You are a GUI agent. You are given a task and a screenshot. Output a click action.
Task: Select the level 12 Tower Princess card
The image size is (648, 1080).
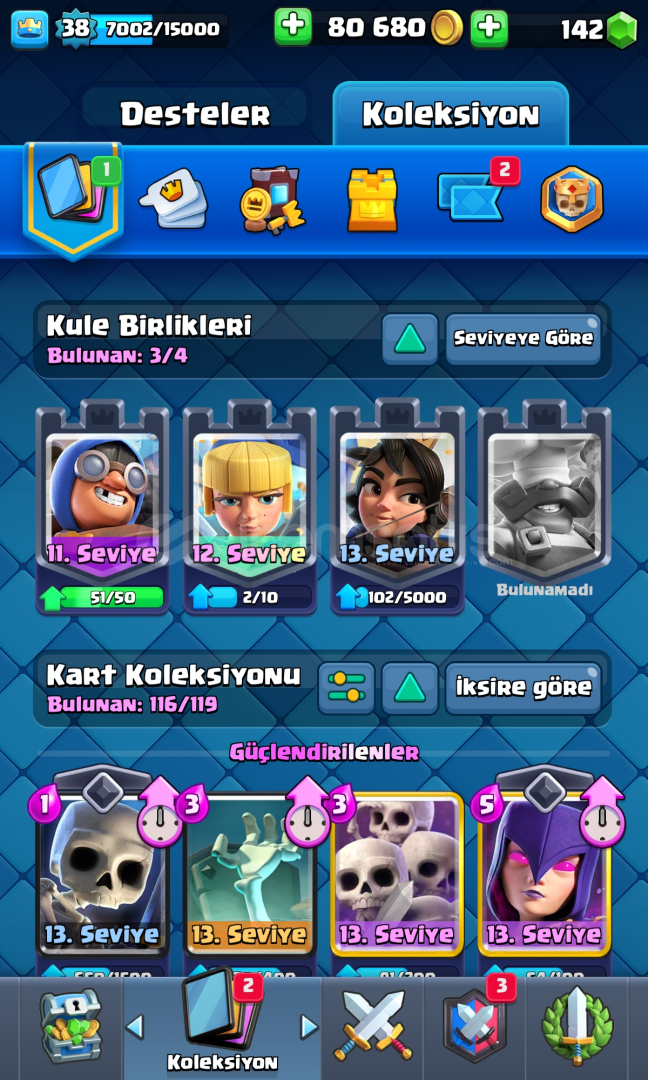click(x=249, y=507)
